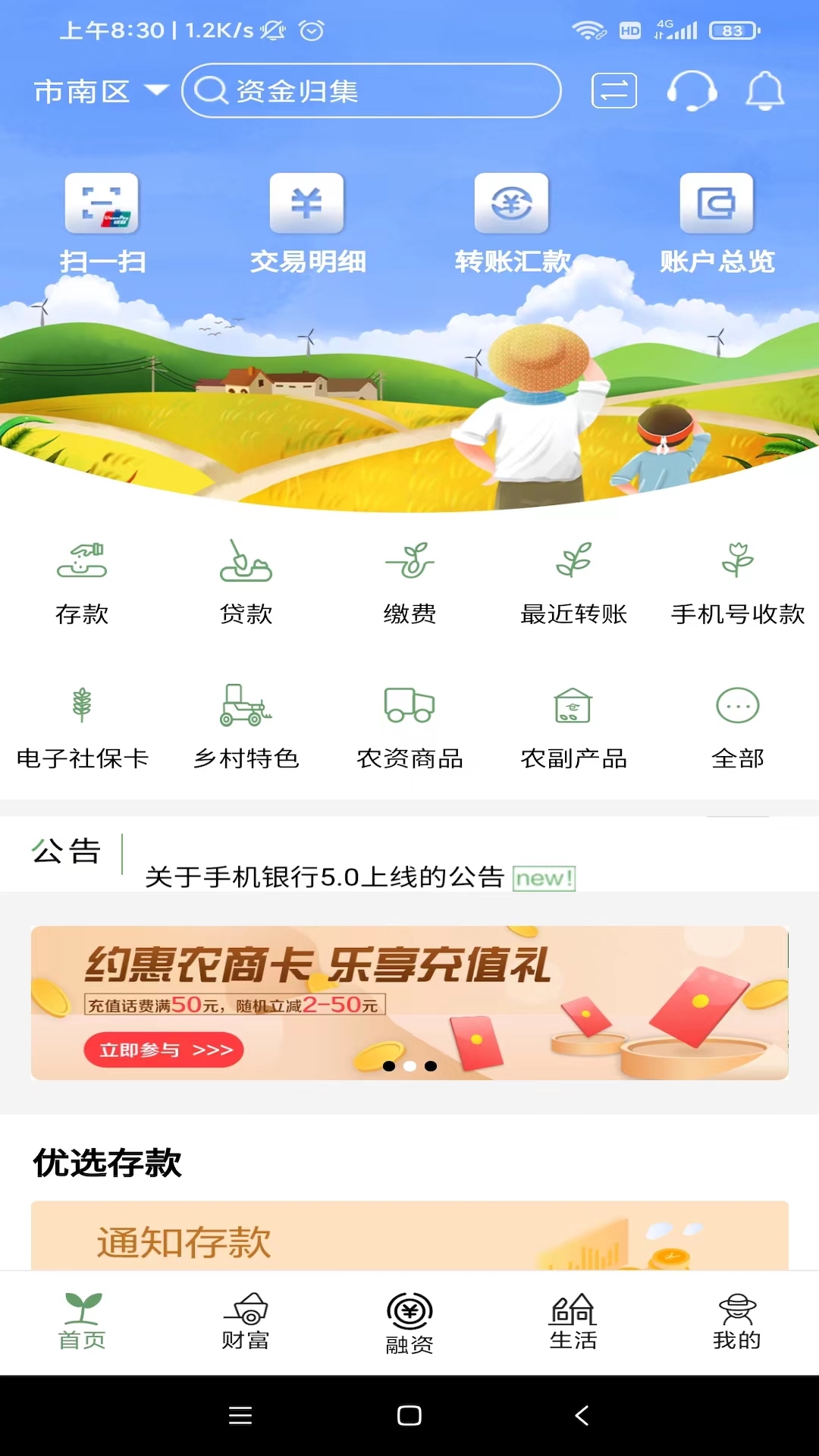
Task: Tap the 资金归集 search field
Action: click(370, 90)
